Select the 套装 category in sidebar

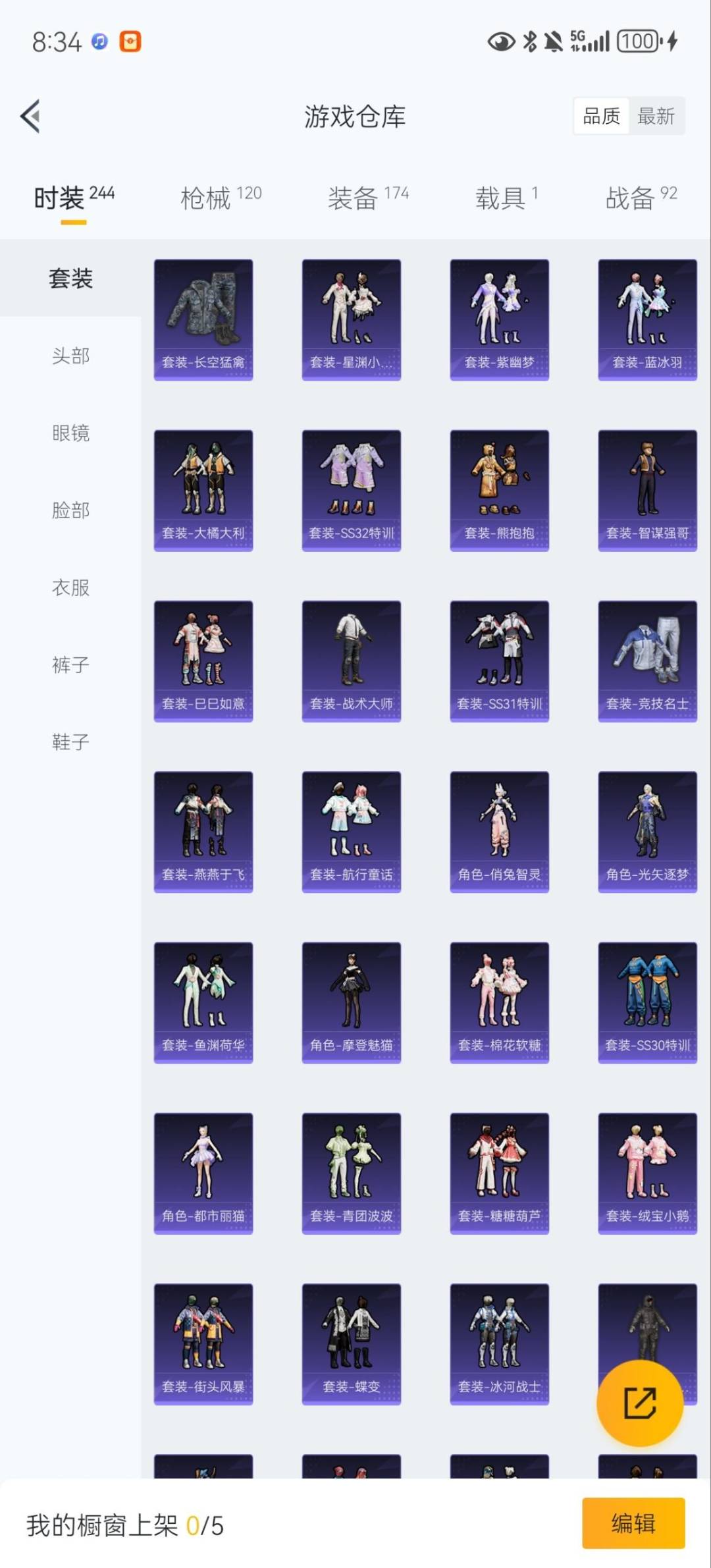tap(69, 278)
